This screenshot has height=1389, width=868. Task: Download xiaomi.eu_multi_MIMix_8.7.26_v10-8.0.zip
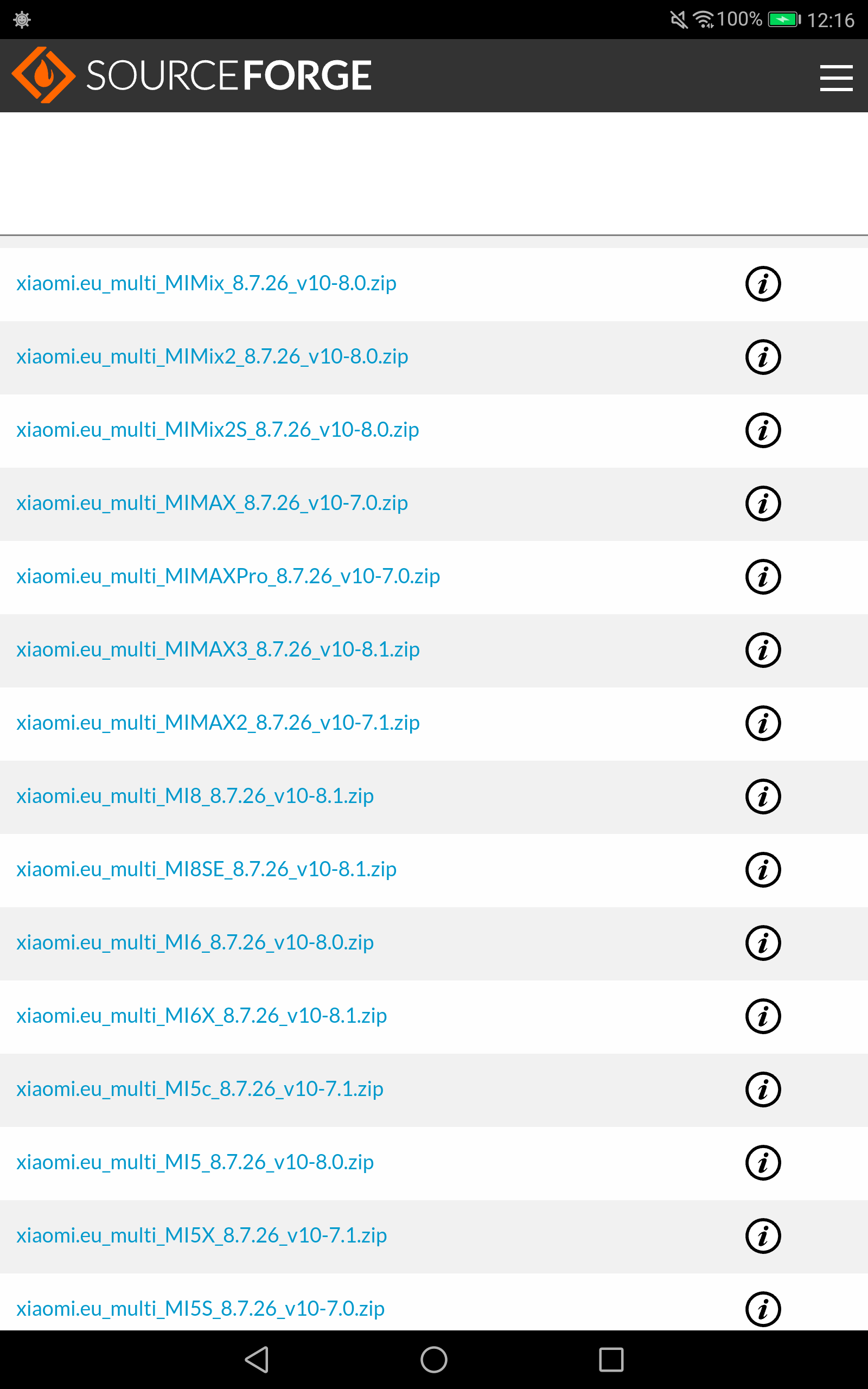206,284
